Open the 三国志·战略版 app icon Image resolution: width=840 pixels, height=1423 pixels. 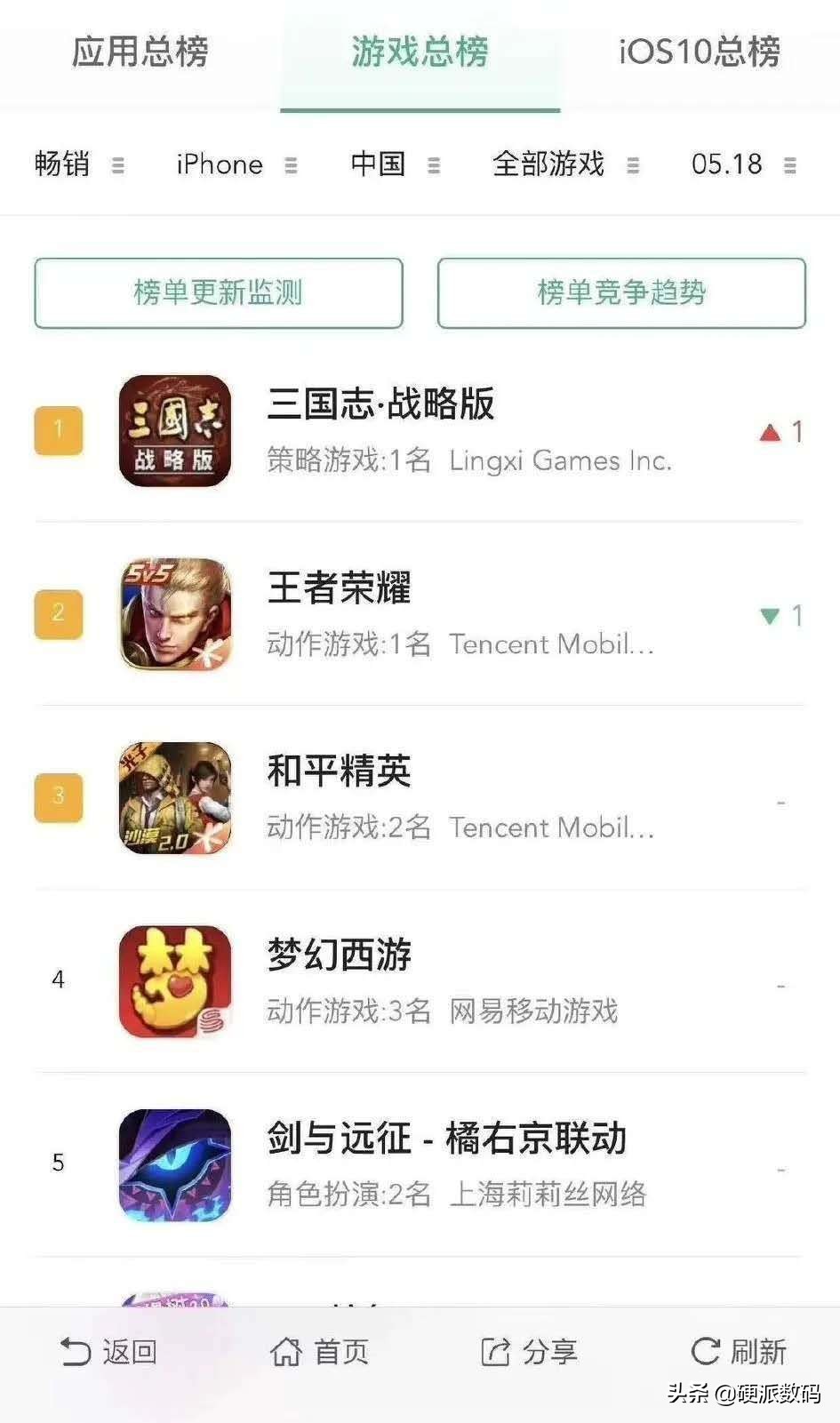tap(174, 430)
